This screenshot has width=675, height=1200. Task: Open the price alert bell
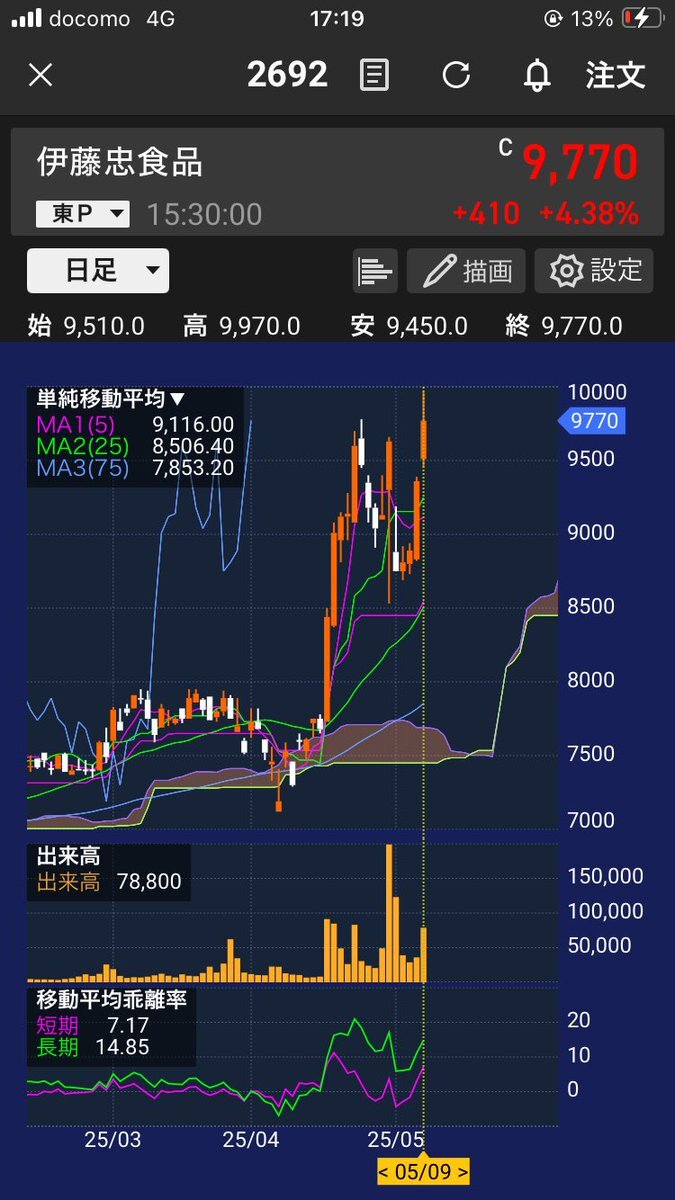pos(538,75)
